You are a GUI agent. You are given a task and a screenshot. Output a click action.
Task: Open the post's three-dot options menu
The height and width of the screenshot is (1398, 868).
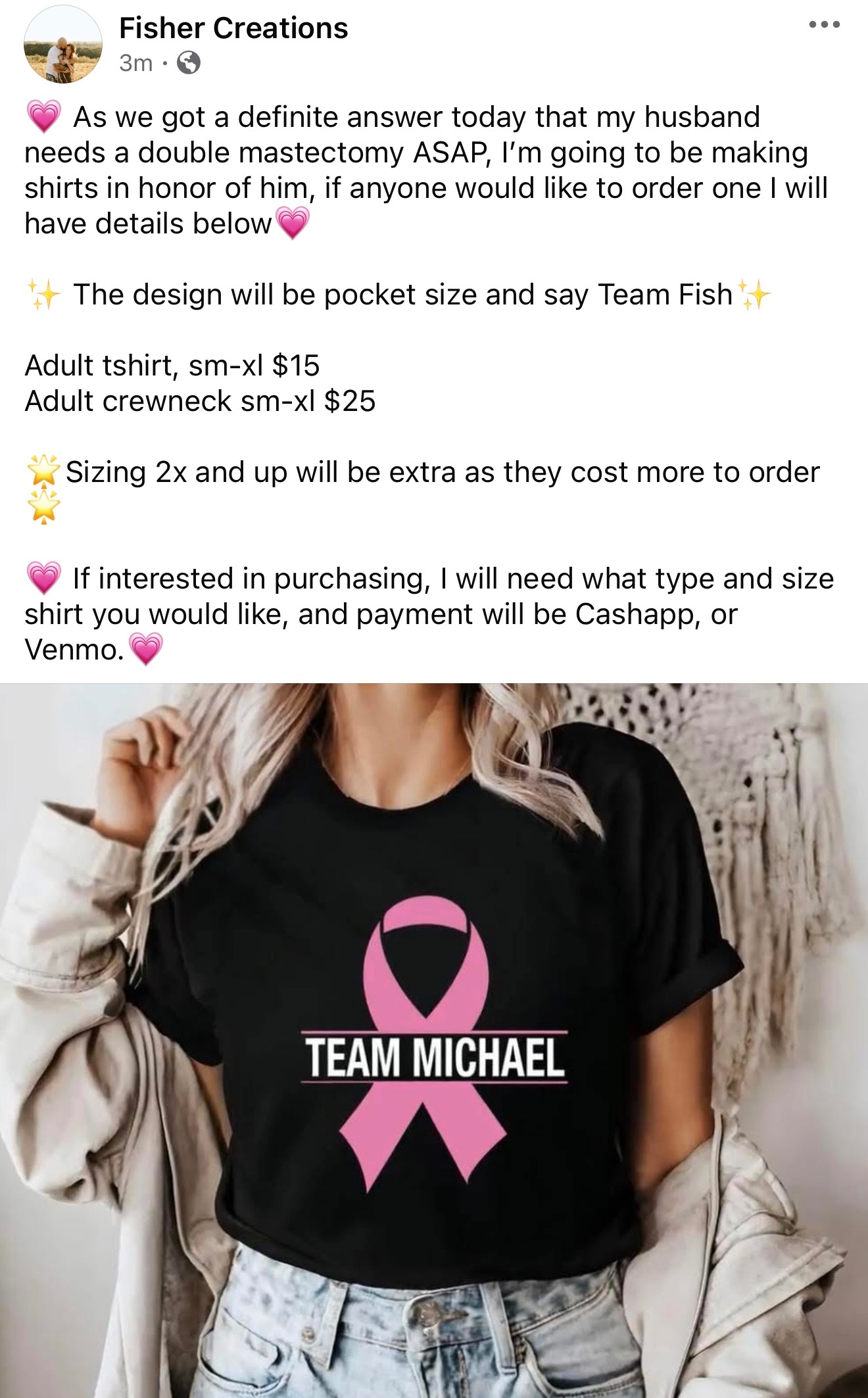(824, 25)
